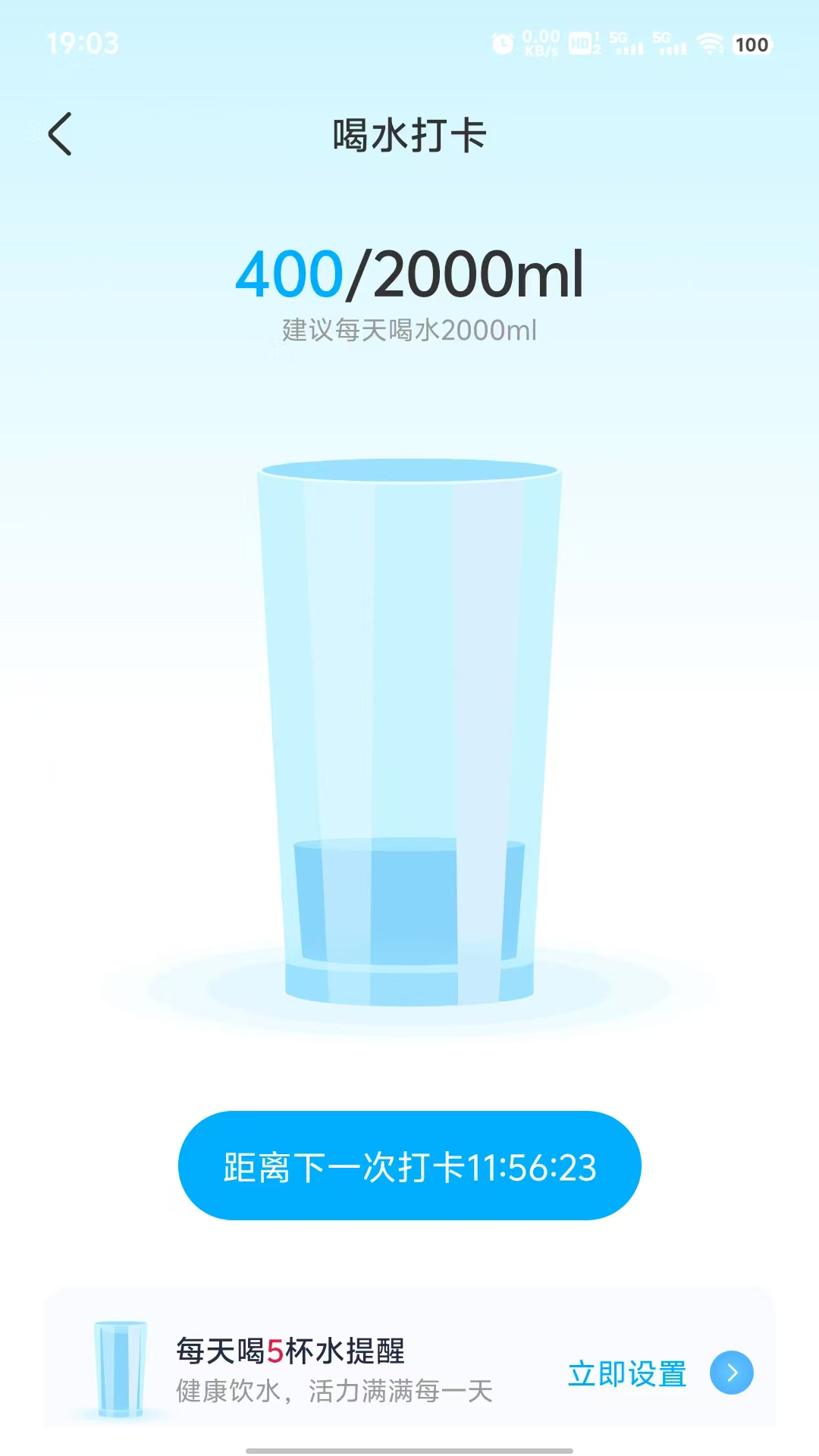The image size is (819, 1456).
Task: Tap the battery 100 indicator
Action: (749, 43)
